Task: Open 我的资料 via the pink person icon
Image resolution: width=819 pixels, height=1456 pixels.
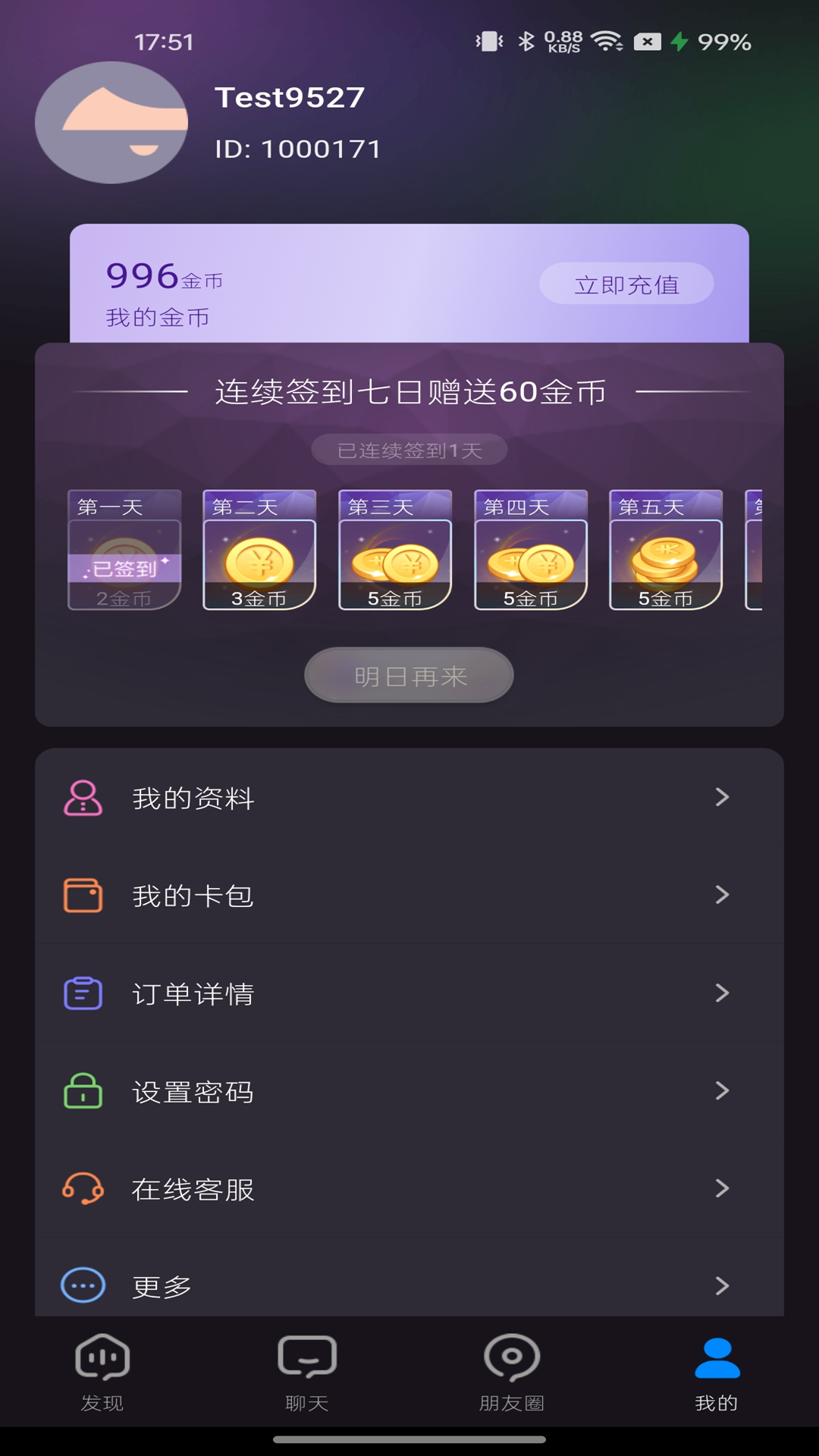Action: click(83, 797)
